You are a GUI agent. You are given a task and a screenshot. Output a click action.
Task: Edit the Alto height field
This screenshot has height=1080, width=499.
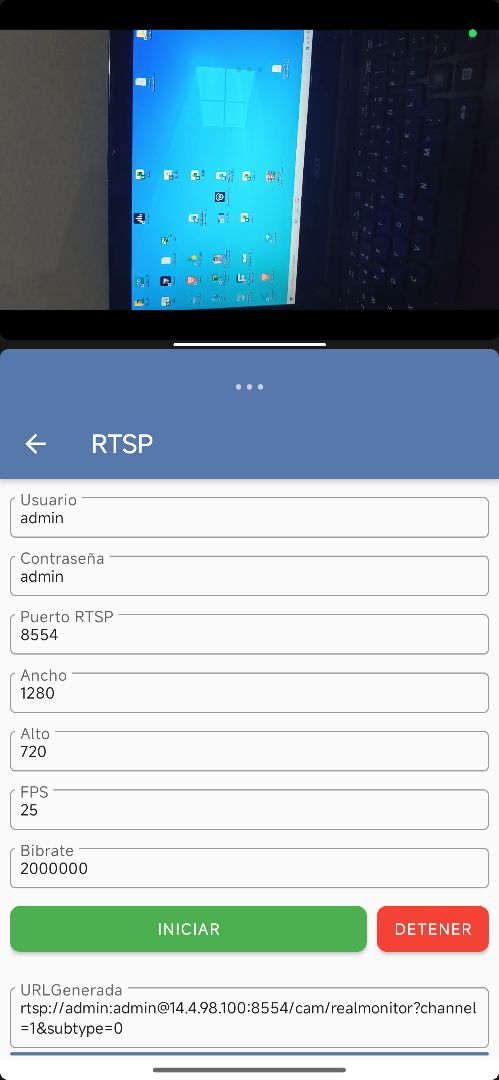pyautogui.click(x=250, y=751)
